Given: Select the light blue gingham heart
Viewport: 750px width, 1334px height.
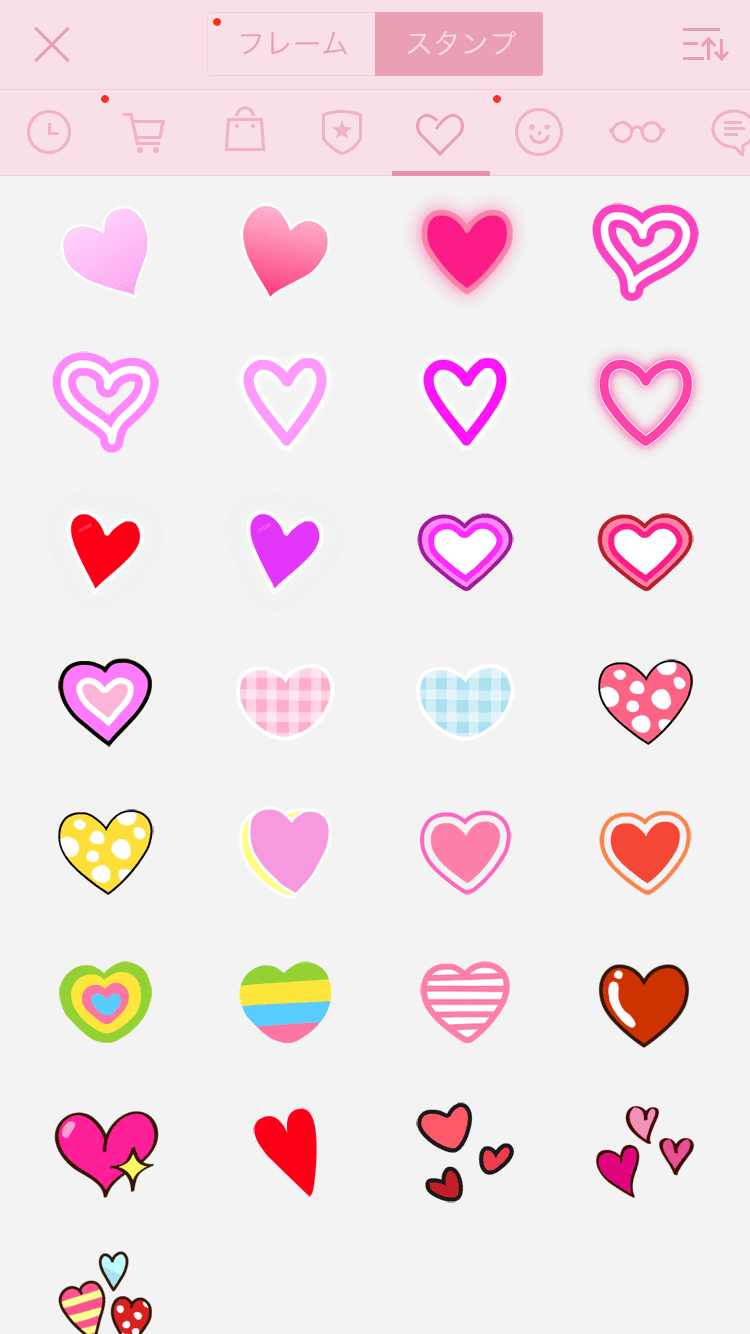Looking at the screenshot, I should [x=465, y=700].
